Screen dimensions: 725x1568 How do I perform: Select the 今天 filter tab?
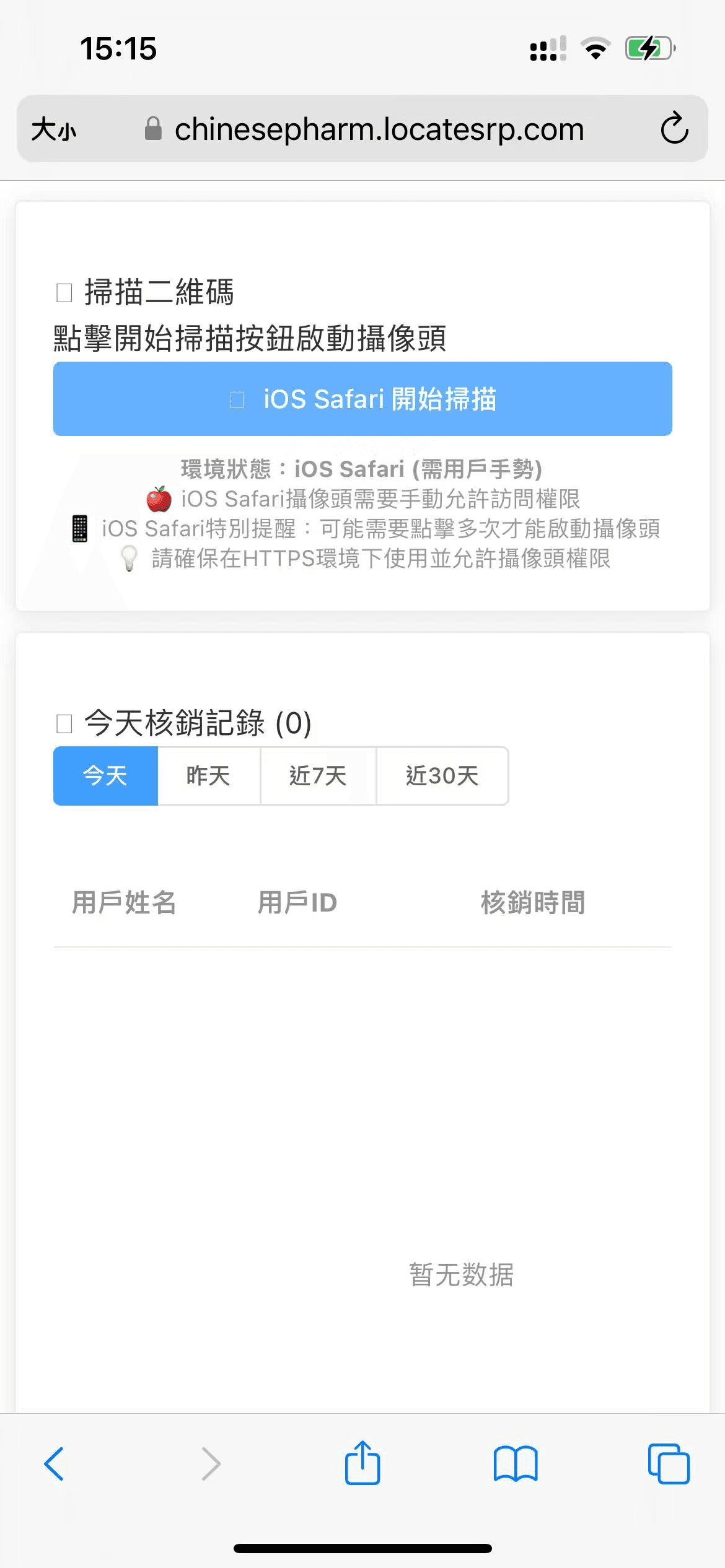pos(105,776)
